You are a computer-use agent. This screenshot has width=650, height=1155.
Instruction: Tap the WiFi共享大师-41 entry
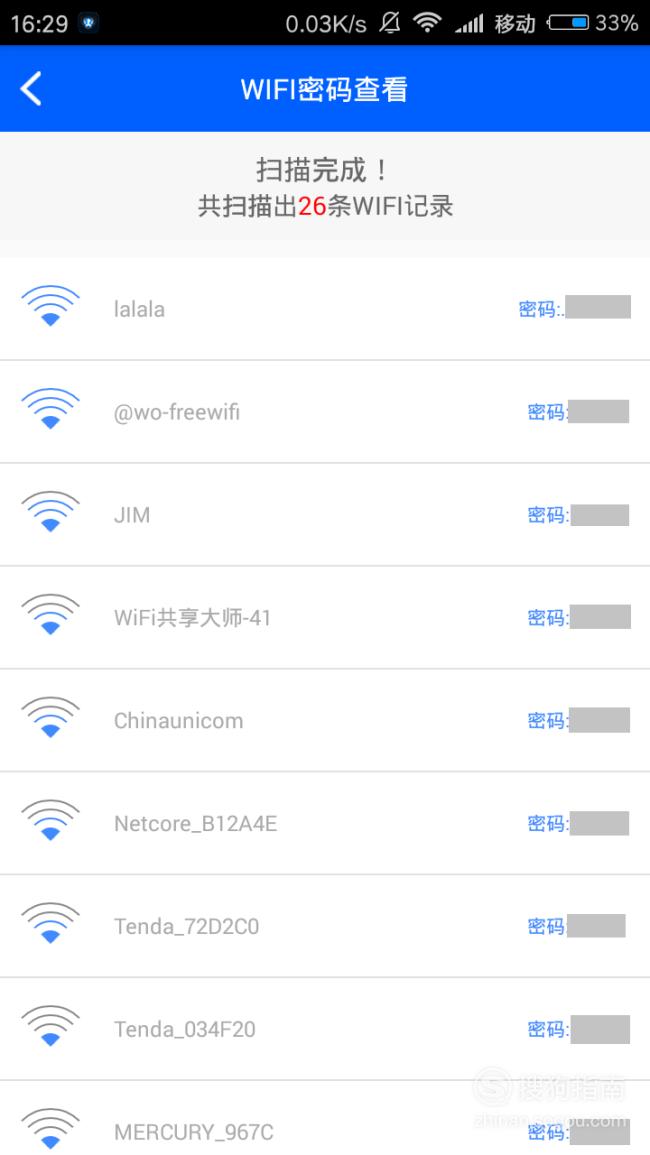pyautogui.click(x=325, y=617)
